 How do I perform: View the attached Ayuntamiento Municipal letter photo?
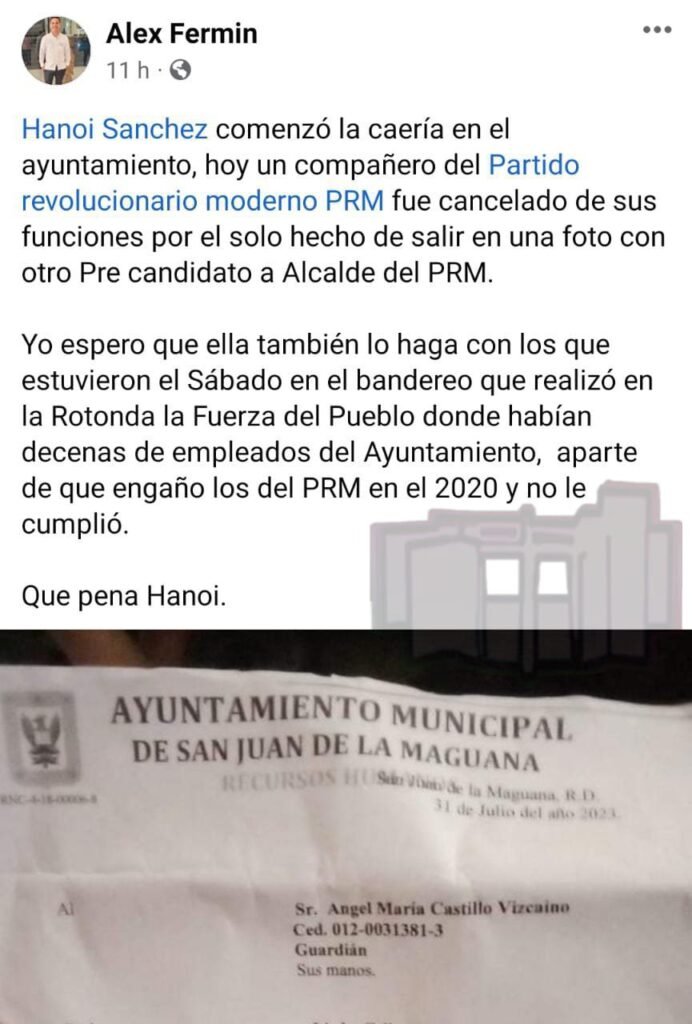point(346,830)
